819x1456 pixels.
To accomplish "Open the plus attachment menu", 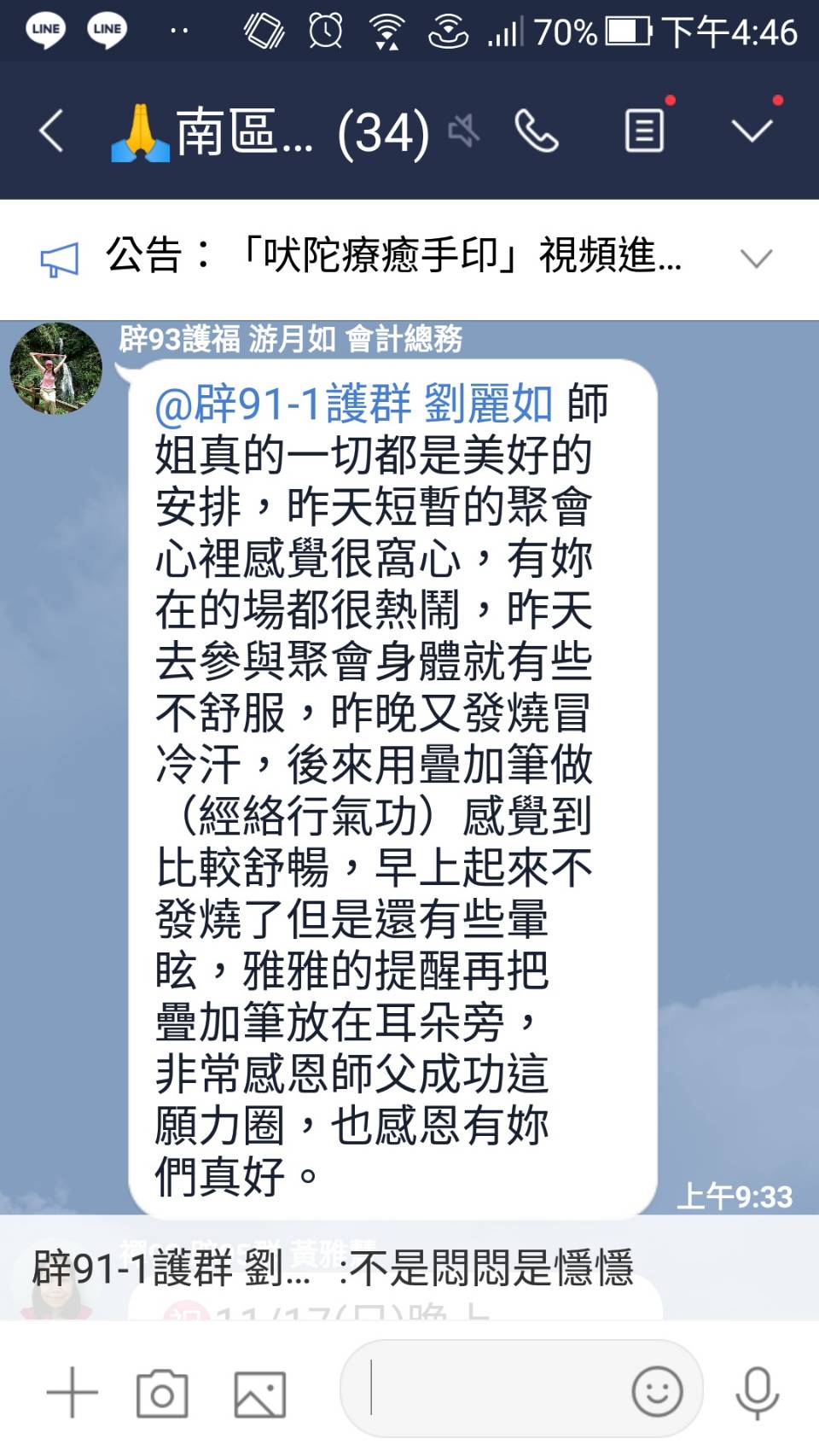I will pyautogui.click(x=73, y=1393).
